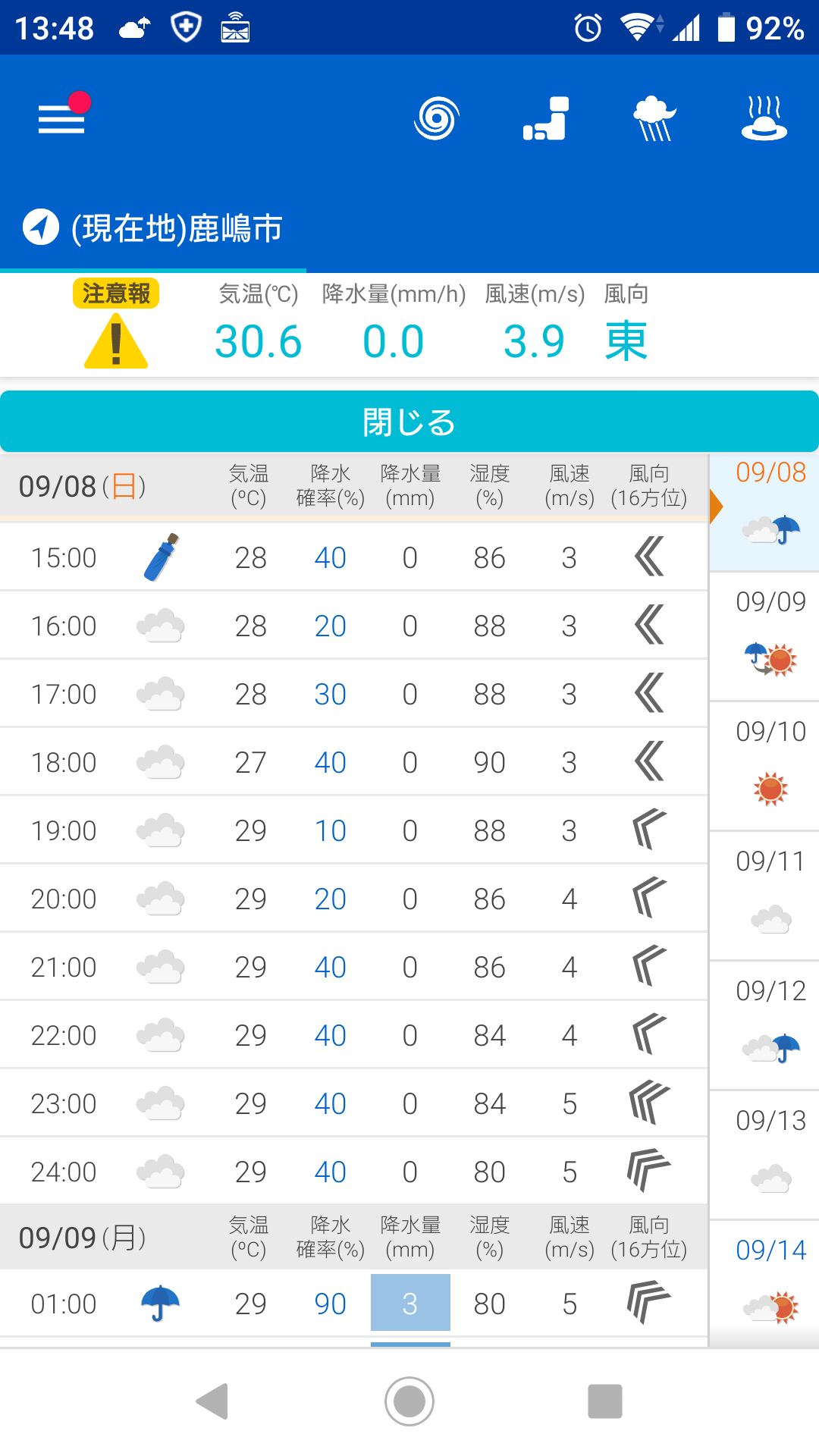Open the stepped blocks icon in toolbar
Viewport: 819px width, 1456px height.
546,118
